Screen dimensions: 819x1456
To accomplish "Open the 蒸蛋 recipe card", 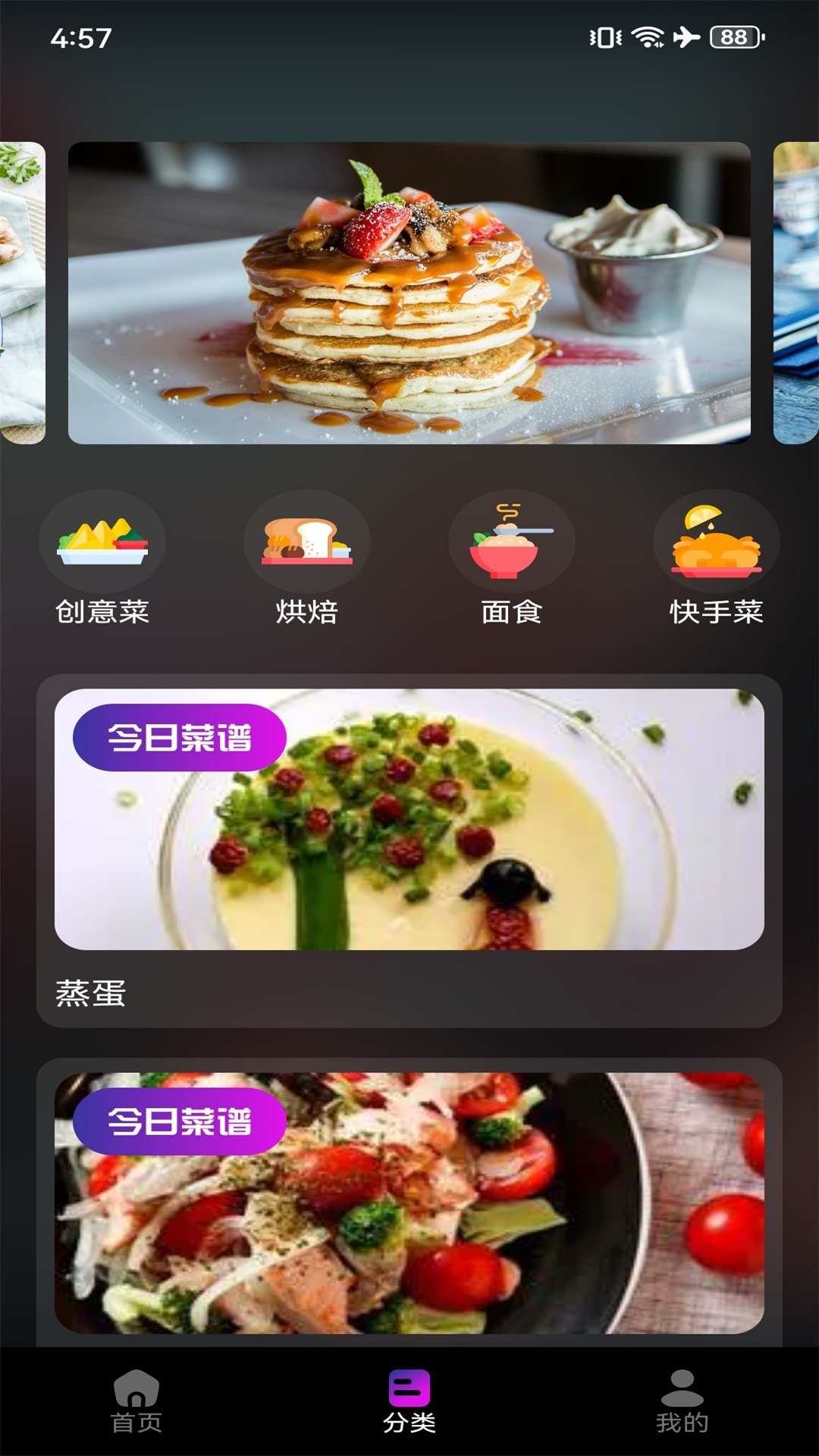I will (409, 849).
